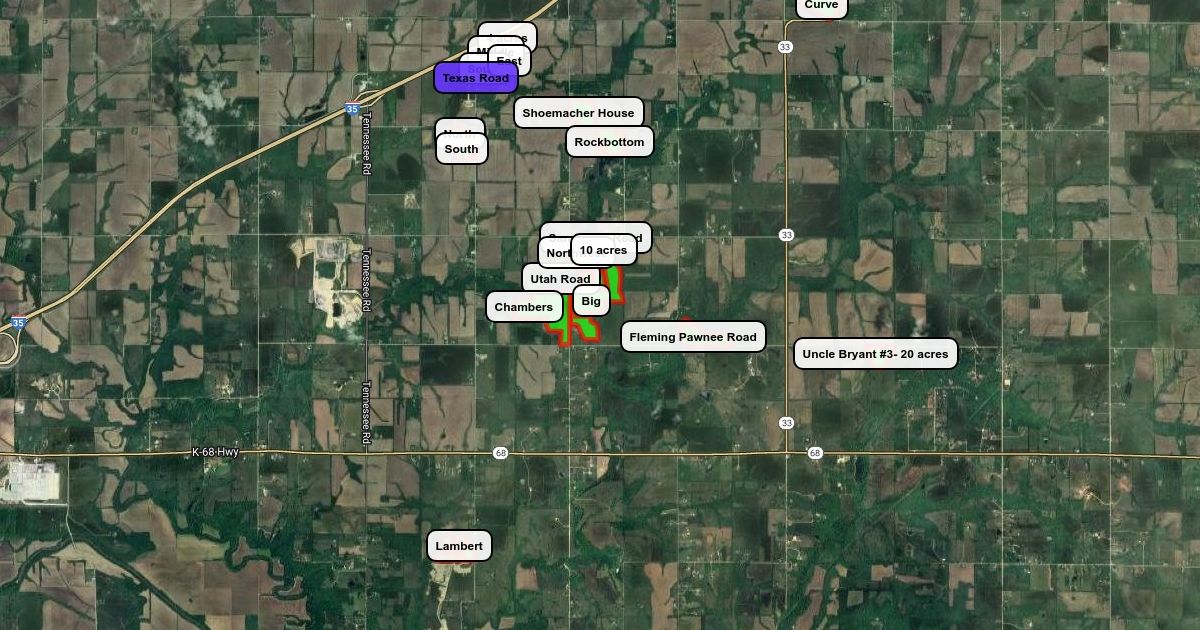Viewport: 1200px width, 630px height.
Task: Choose the Utah Road field label
Action: (x=560, y=279)
